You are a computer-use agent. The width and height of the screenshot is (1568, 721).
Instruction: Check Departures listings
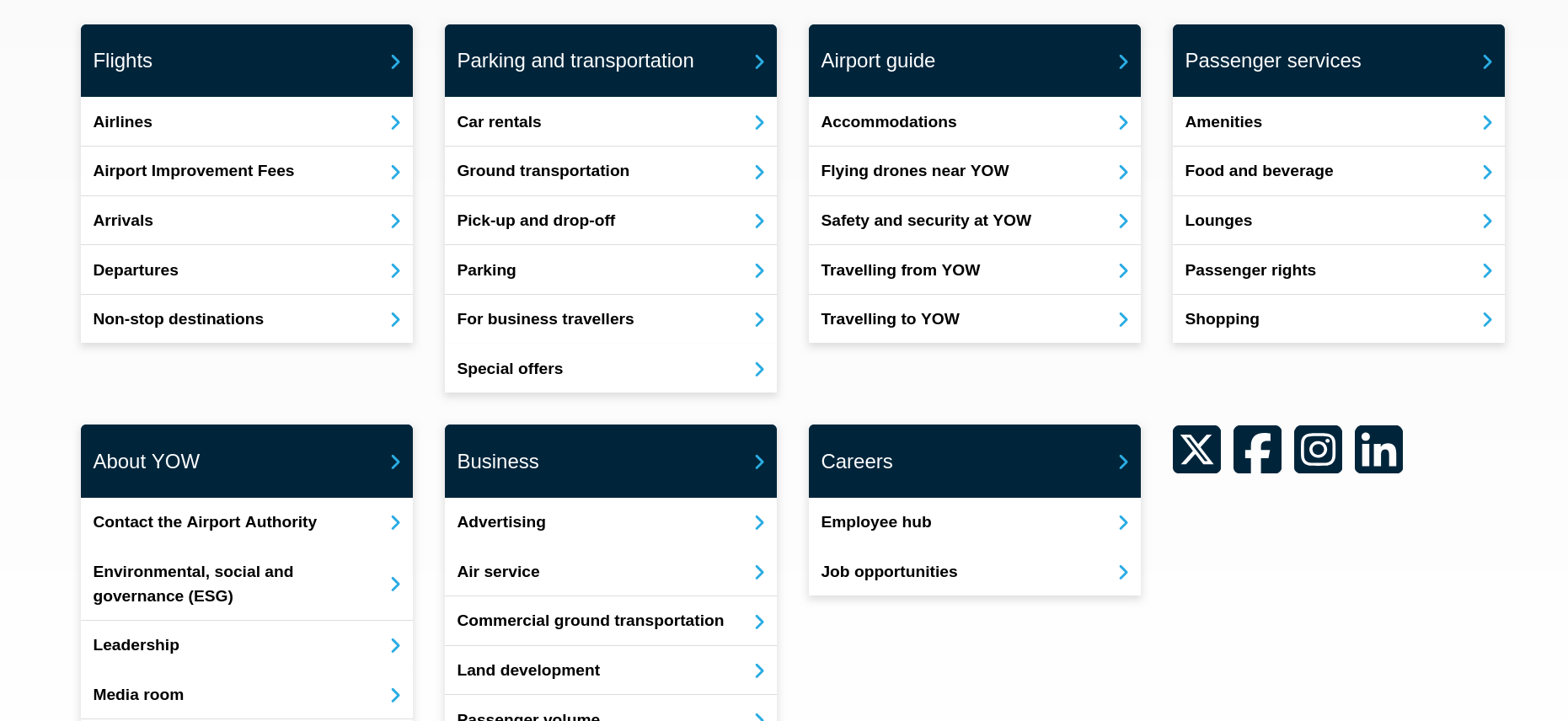(246, 270)
